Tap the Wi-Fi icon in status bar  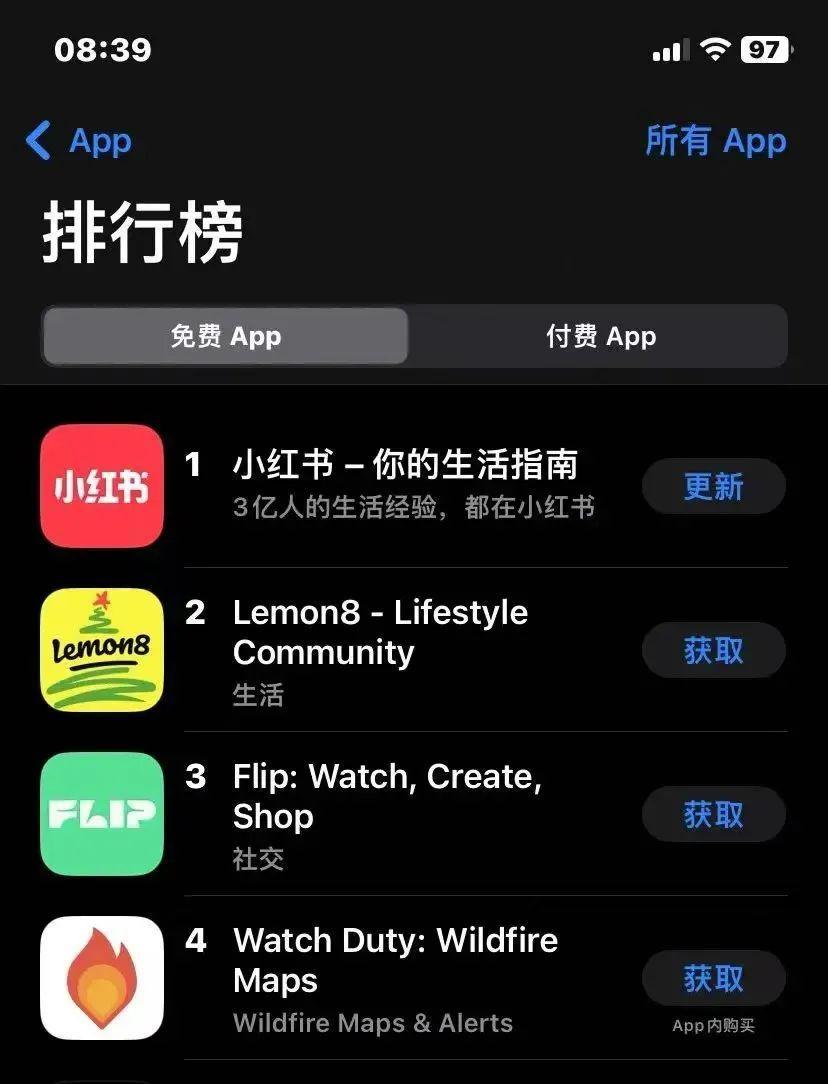(x=714, y=49)
